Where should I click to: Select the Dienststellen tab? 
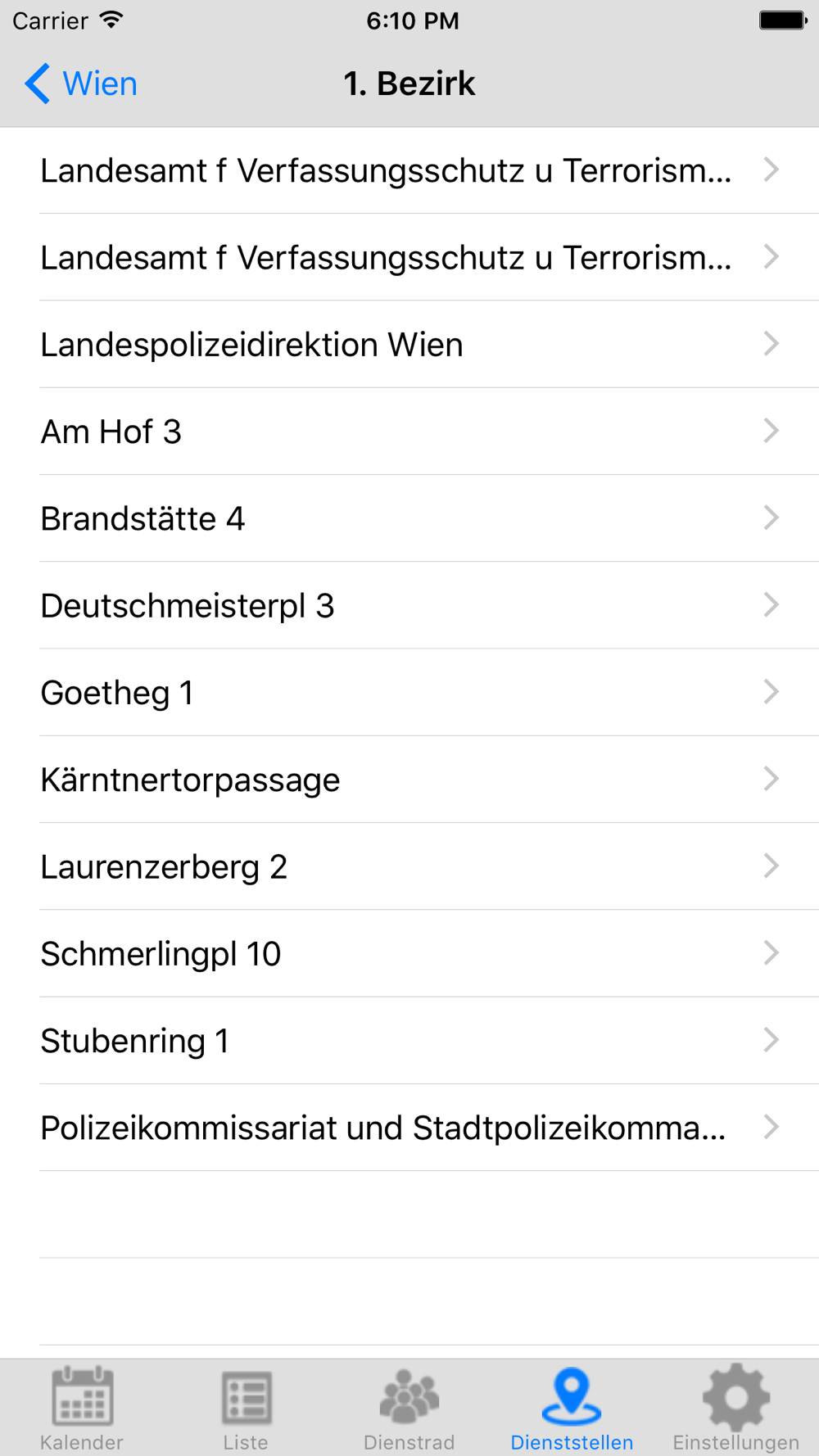[x=572, y=1409]
